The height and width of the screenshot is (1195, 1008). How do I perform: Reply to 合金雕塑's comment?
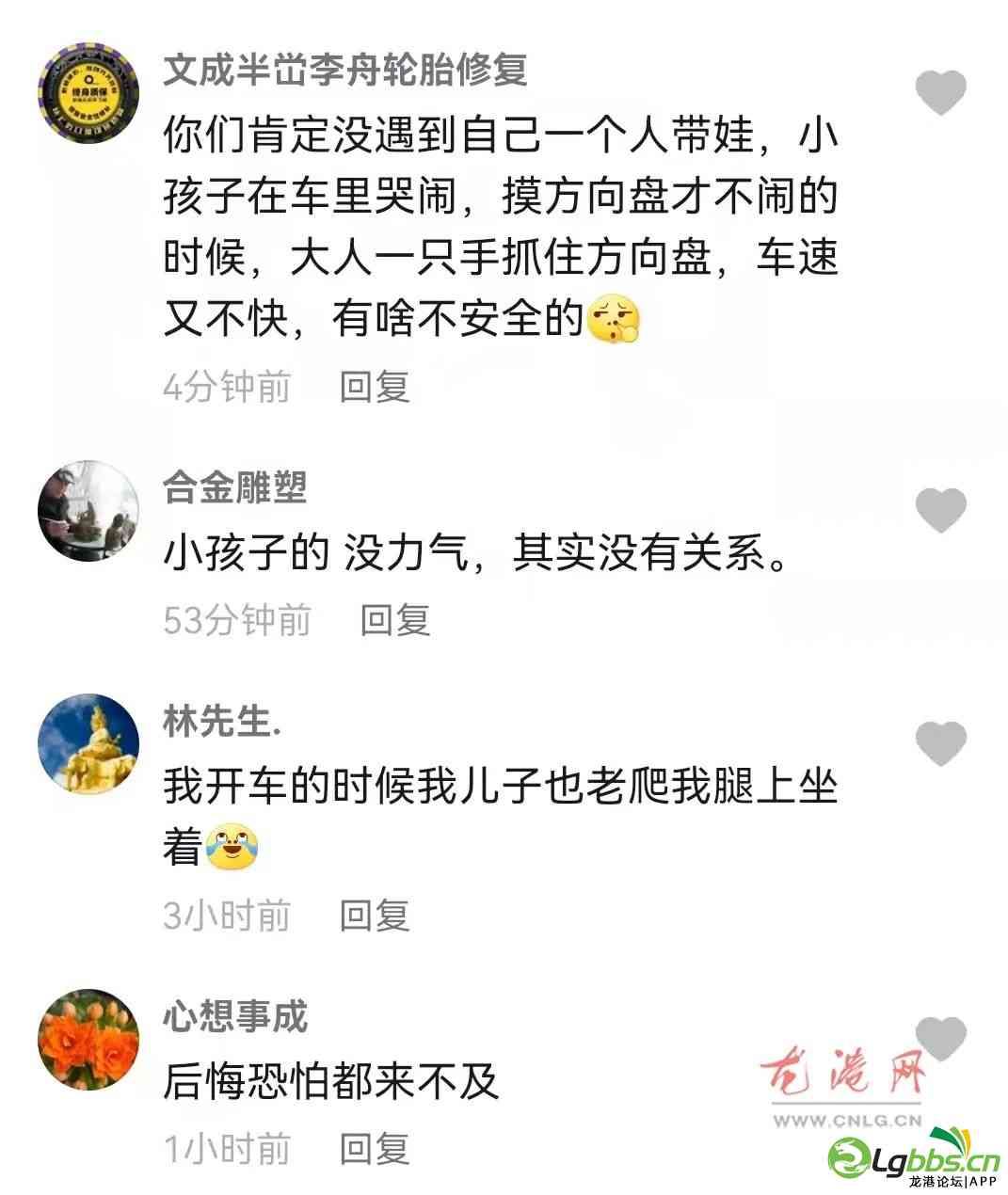tap(395, 620)
